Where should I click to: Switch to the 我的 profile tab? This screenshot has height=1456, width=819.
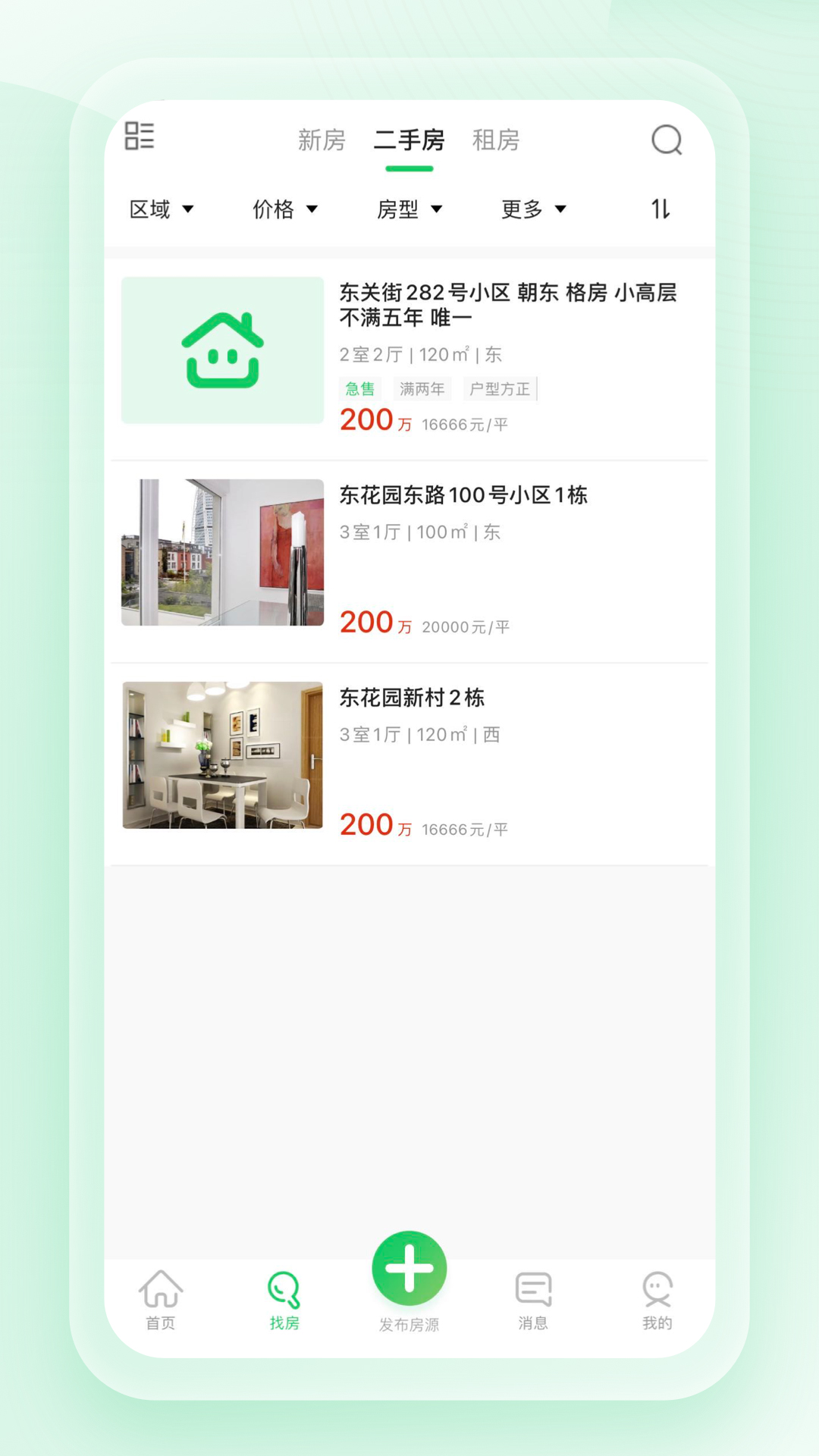point(657,1300)
